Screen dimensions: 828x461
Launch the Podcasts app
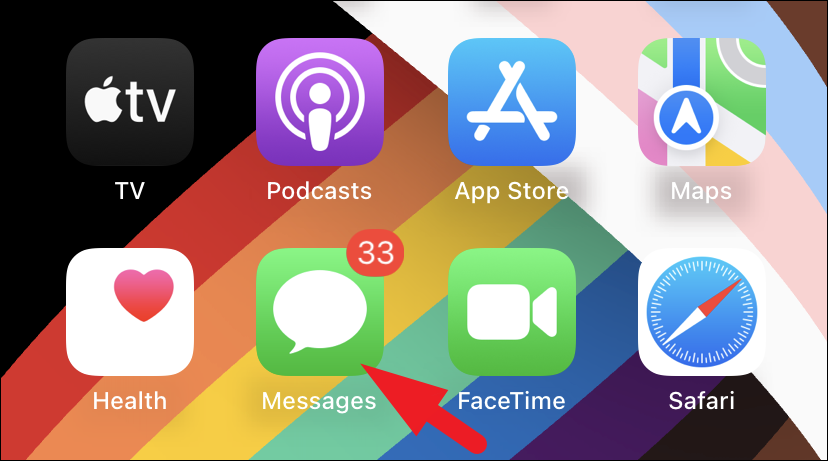[x=319, y=102]
